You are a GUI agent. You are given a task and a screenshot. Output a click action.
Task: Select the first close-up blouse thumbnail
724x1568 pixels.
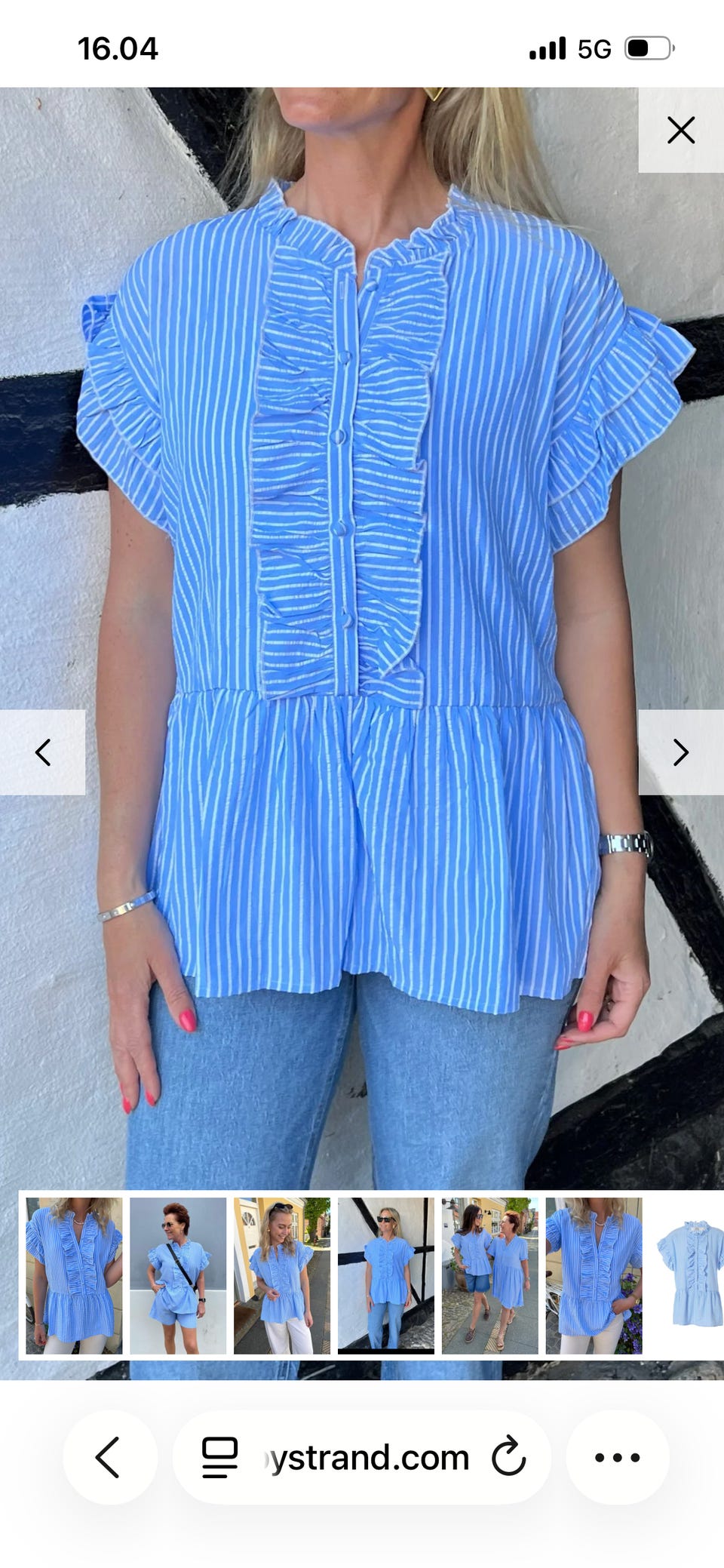[x=74, y=1275]
